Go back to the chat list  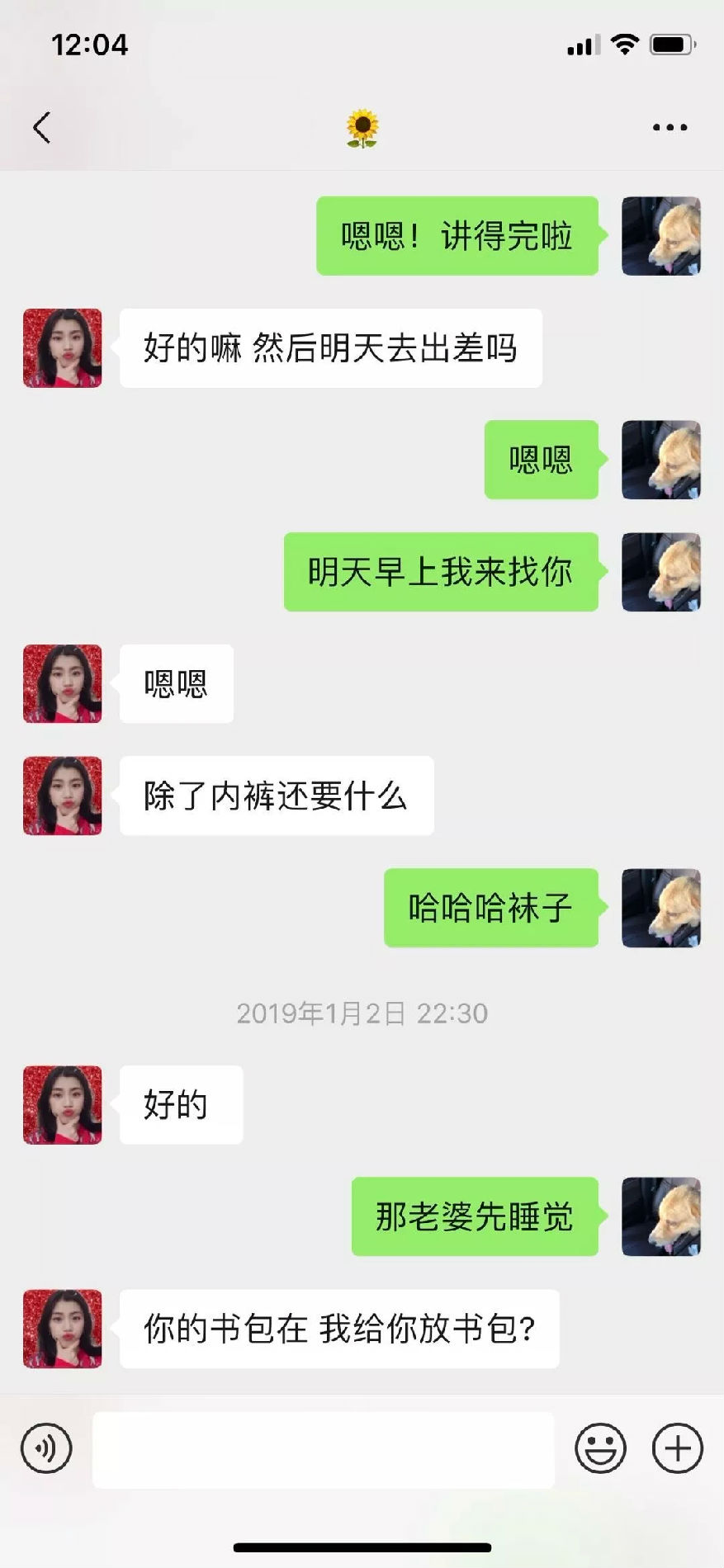pos(41,128)
